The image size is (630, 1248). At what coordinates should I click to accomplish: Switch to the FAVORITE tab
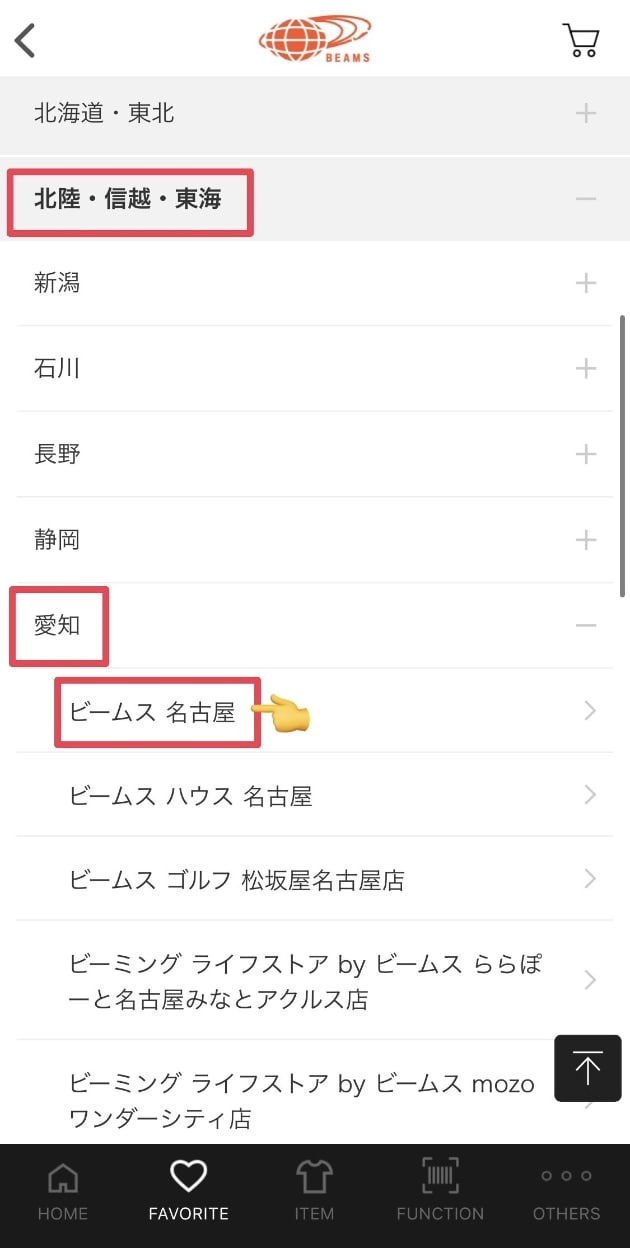click(x=189, y=1192)
